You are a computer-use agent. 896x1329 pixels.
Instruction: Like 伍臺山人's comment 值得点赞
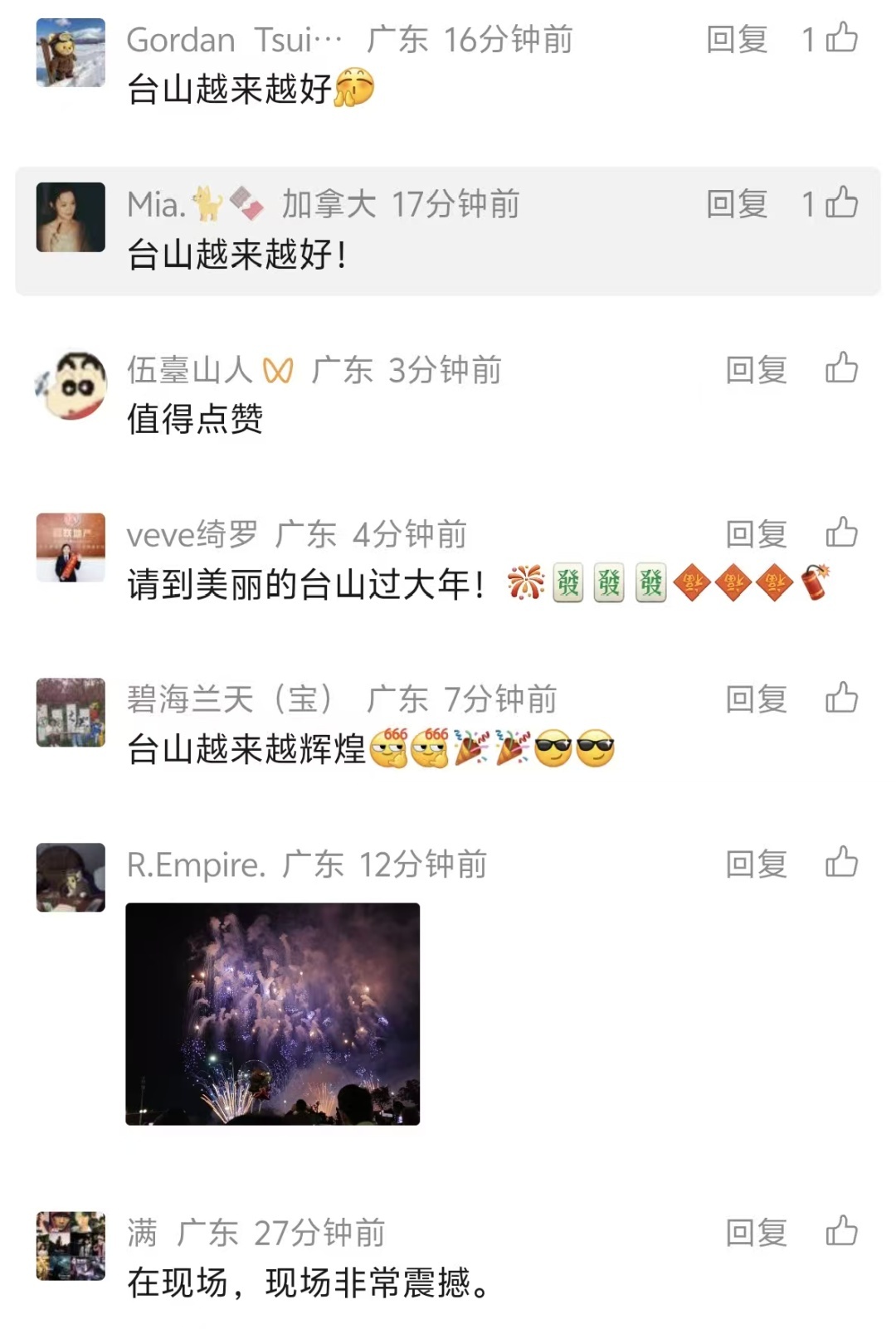pos(841,368)
